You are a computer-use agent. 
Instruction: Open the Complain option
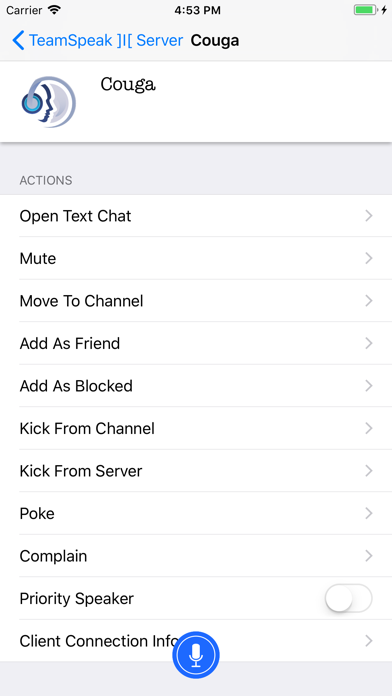click(196, 556)
